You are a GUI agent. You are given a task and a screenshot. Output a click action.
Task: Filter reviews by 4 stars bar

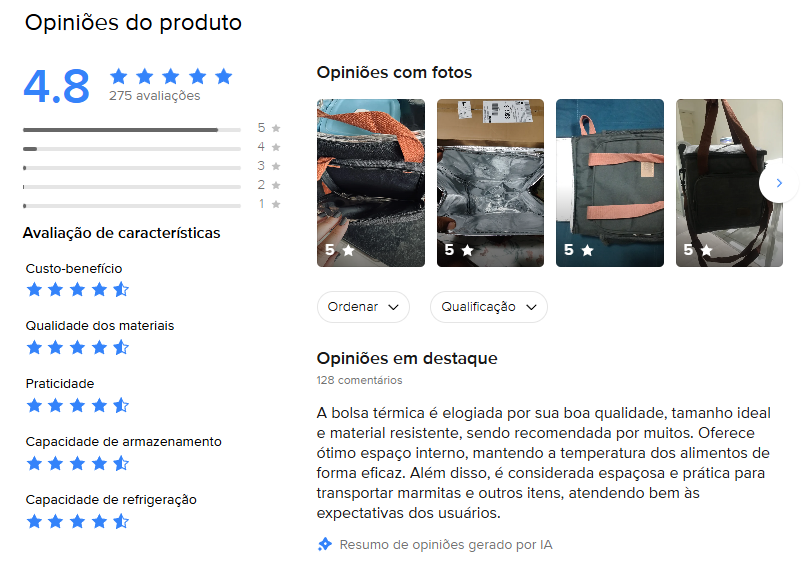(150, 148)
